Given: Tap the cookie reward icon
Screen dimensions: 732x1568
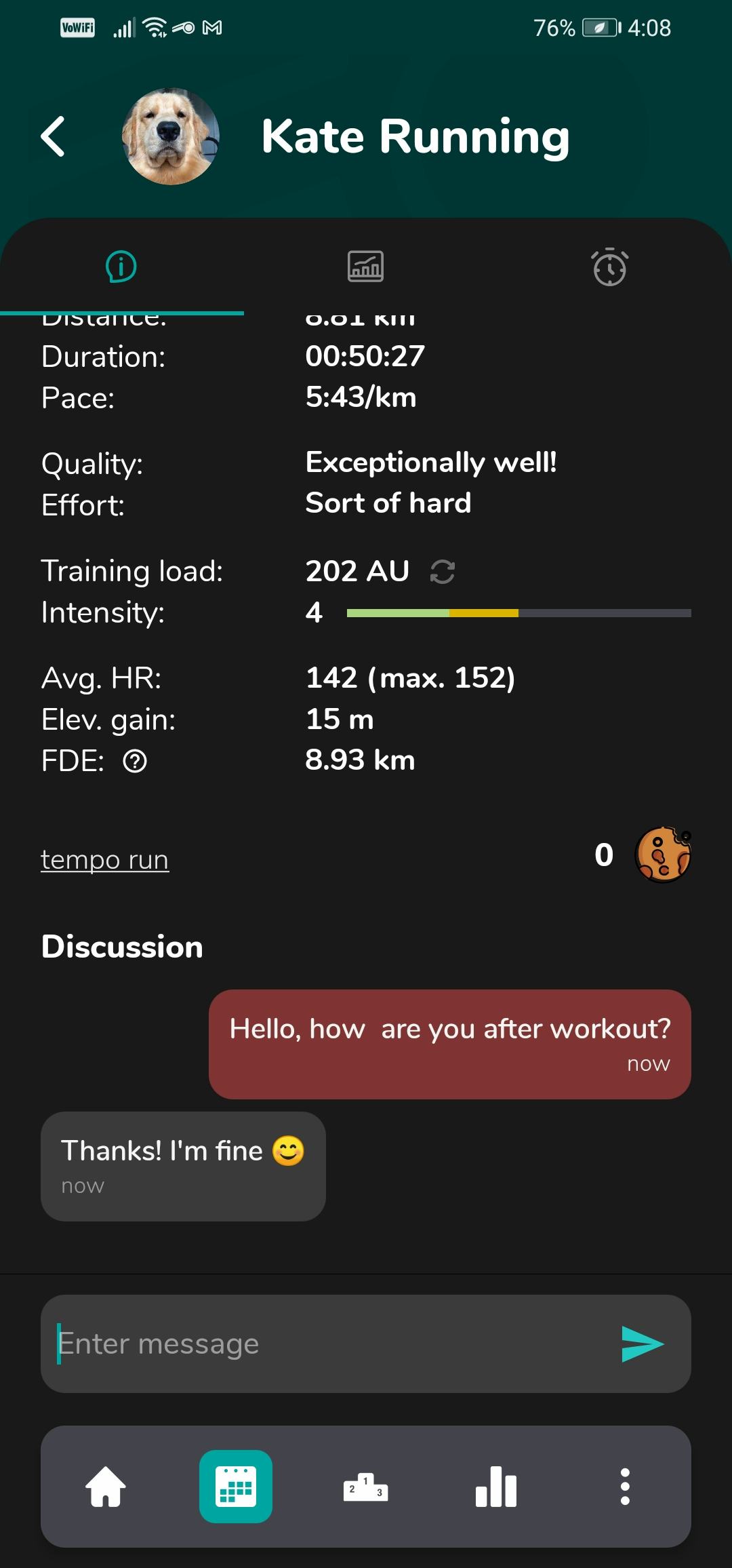Looking at the screenshot, I should coord(662,855).
